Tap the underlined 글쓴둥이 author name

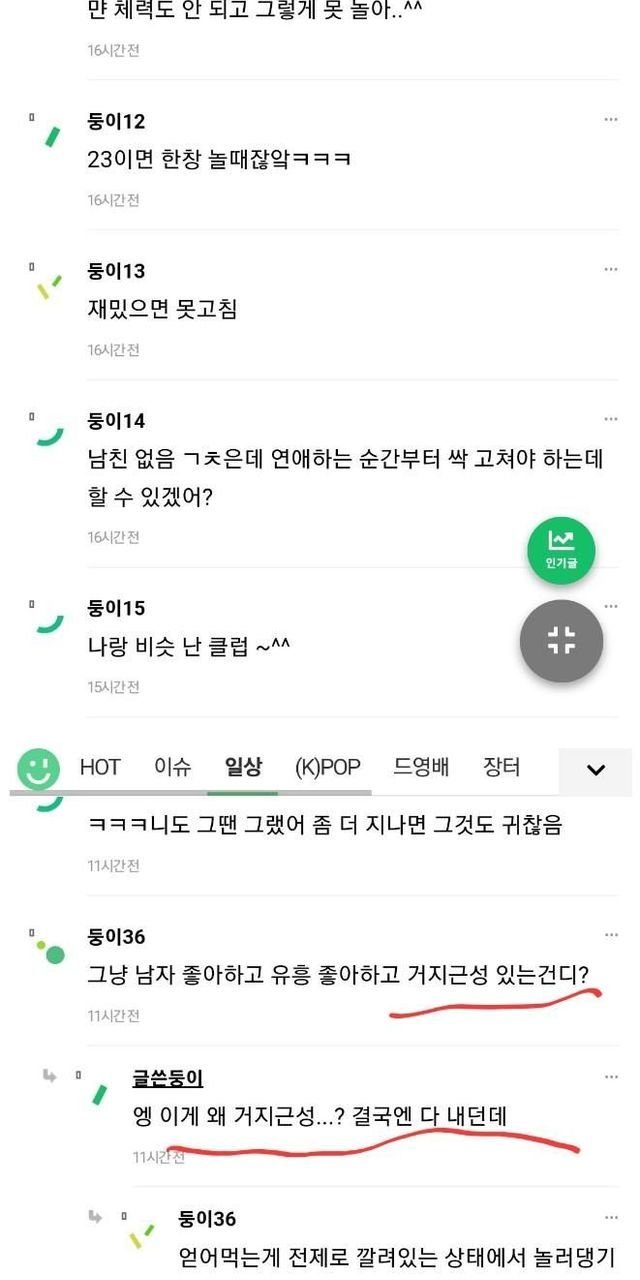(x=168, y=1078)
